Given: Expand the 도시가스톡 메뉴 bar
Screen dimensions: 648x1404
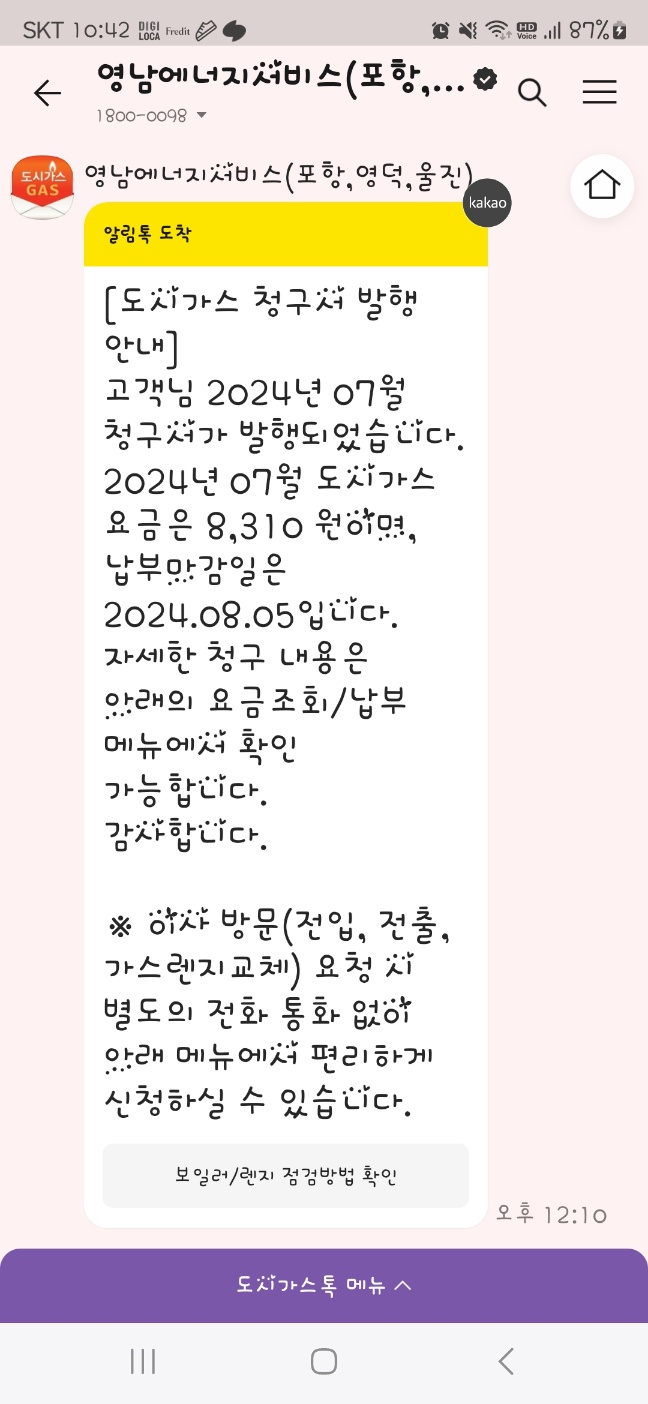Looking at the screenshot, I should tap(324, 1285).
